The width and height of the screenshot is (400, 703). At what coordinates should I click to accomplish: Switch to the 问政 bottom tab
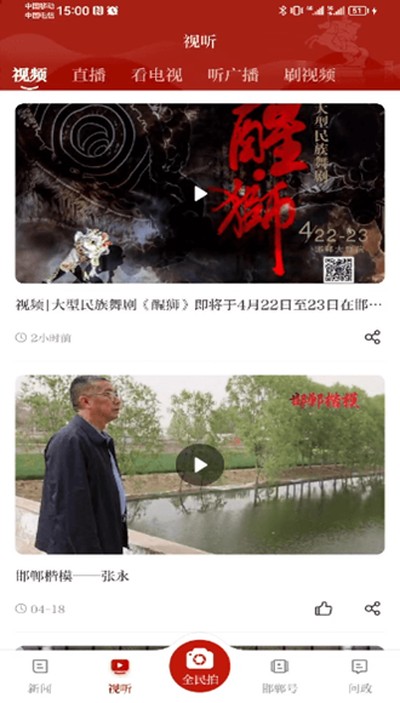[x=360, y=676]
